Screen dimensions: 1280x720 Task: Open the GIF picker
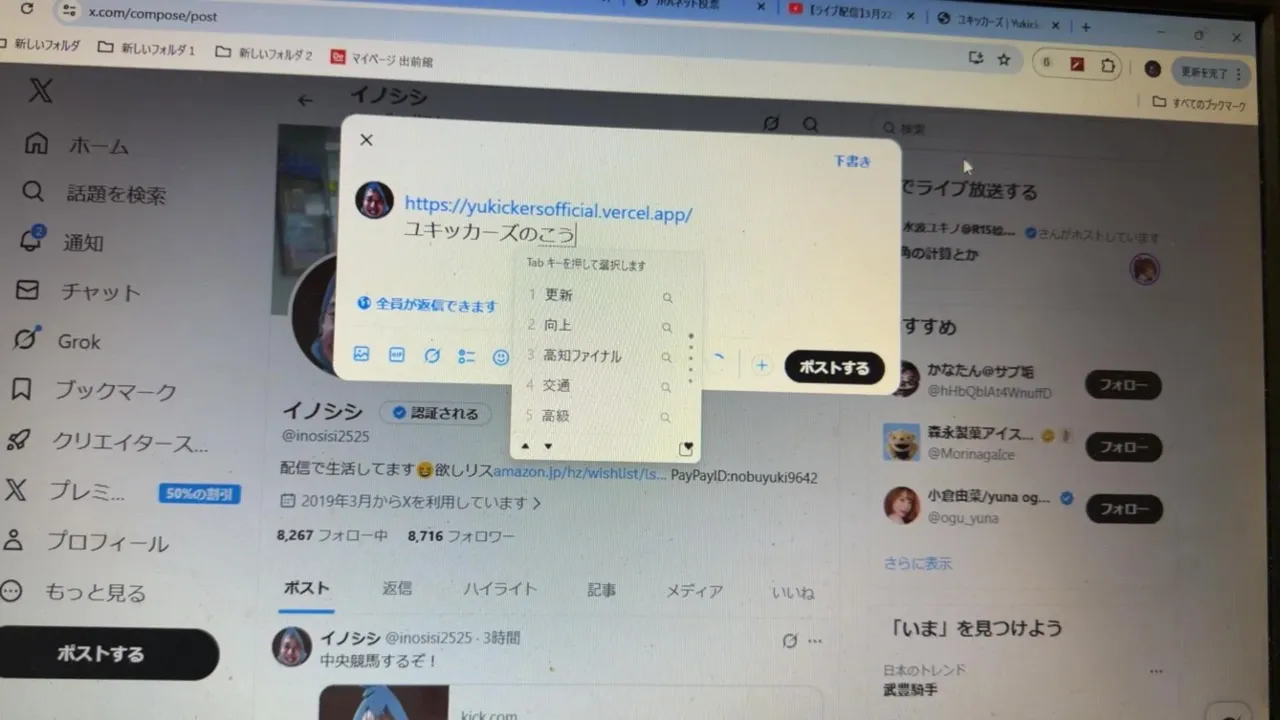pos(397,355)
